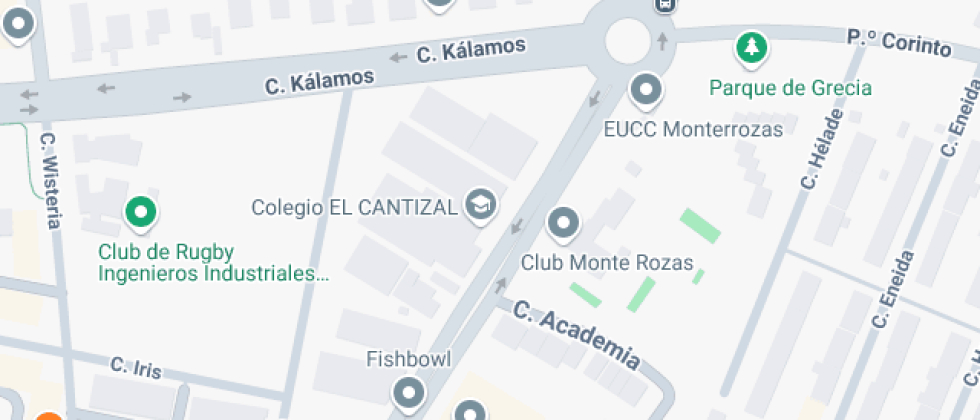980x420 pixels.
Task: Select Club de Rugby Ingenieros Industriales pin
Action: (141, 214)
